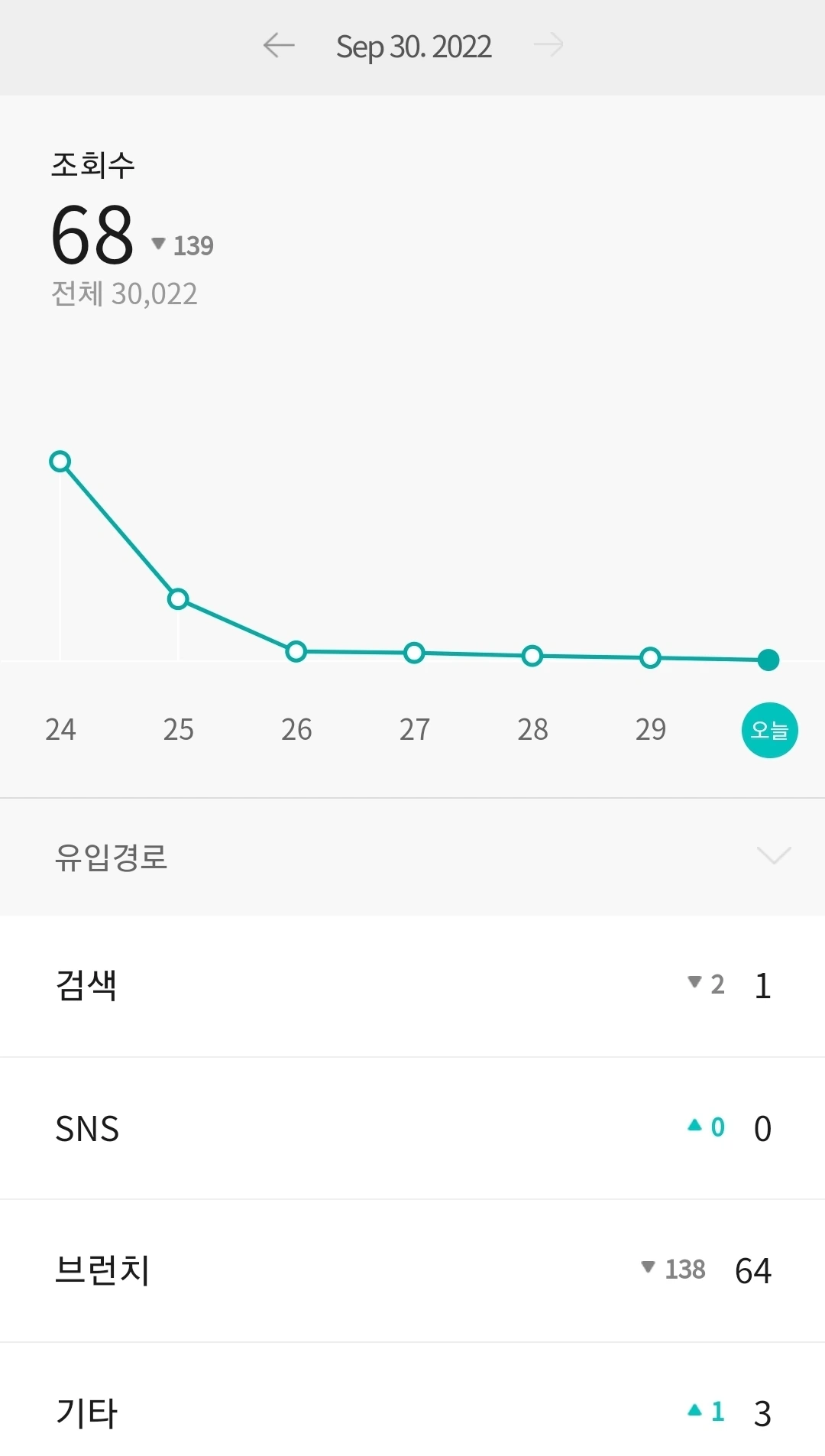
Task: Select day 26 on the chart
Action: pyautogui.click(x=296, y=729)
